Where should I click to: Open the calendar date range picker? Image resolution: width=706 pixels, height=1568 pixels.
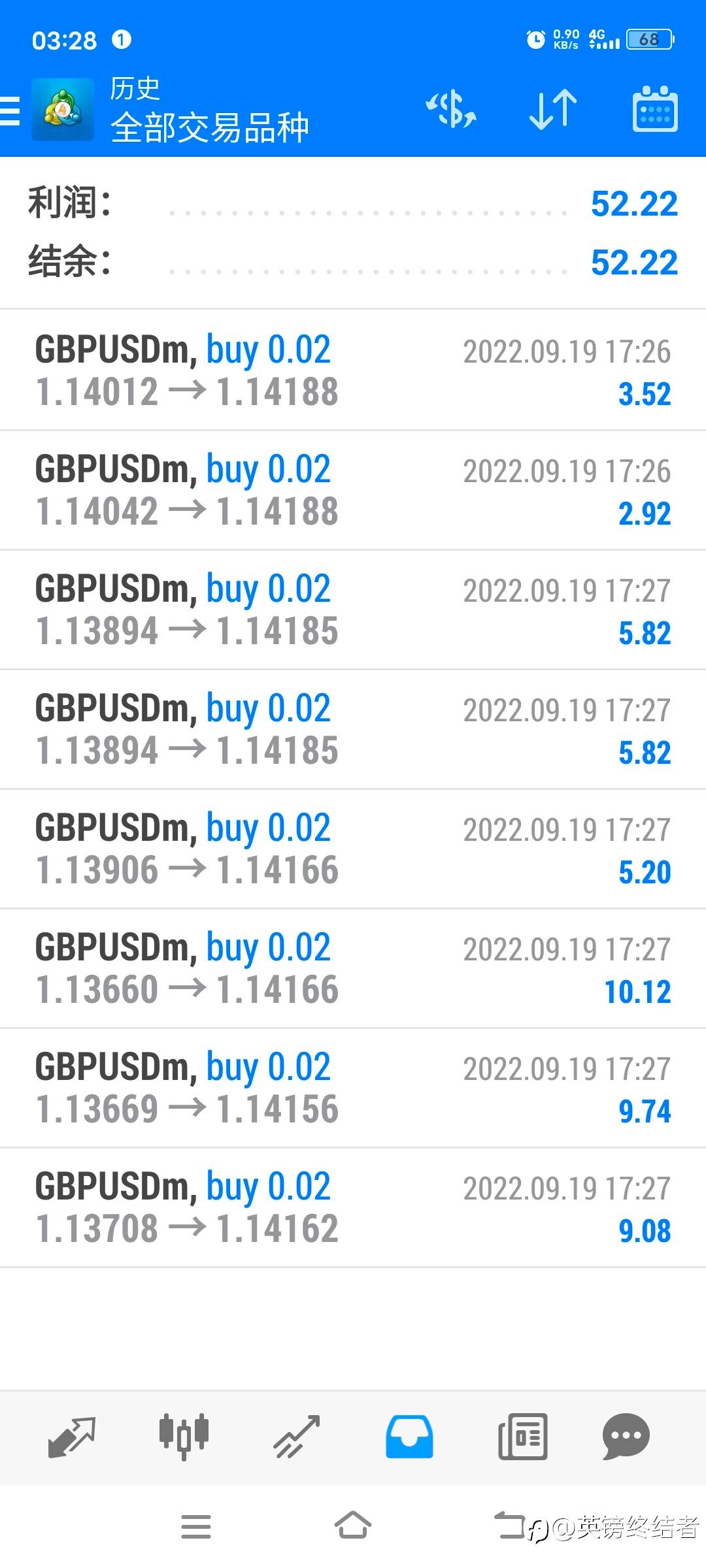click(x=655, y=110)
